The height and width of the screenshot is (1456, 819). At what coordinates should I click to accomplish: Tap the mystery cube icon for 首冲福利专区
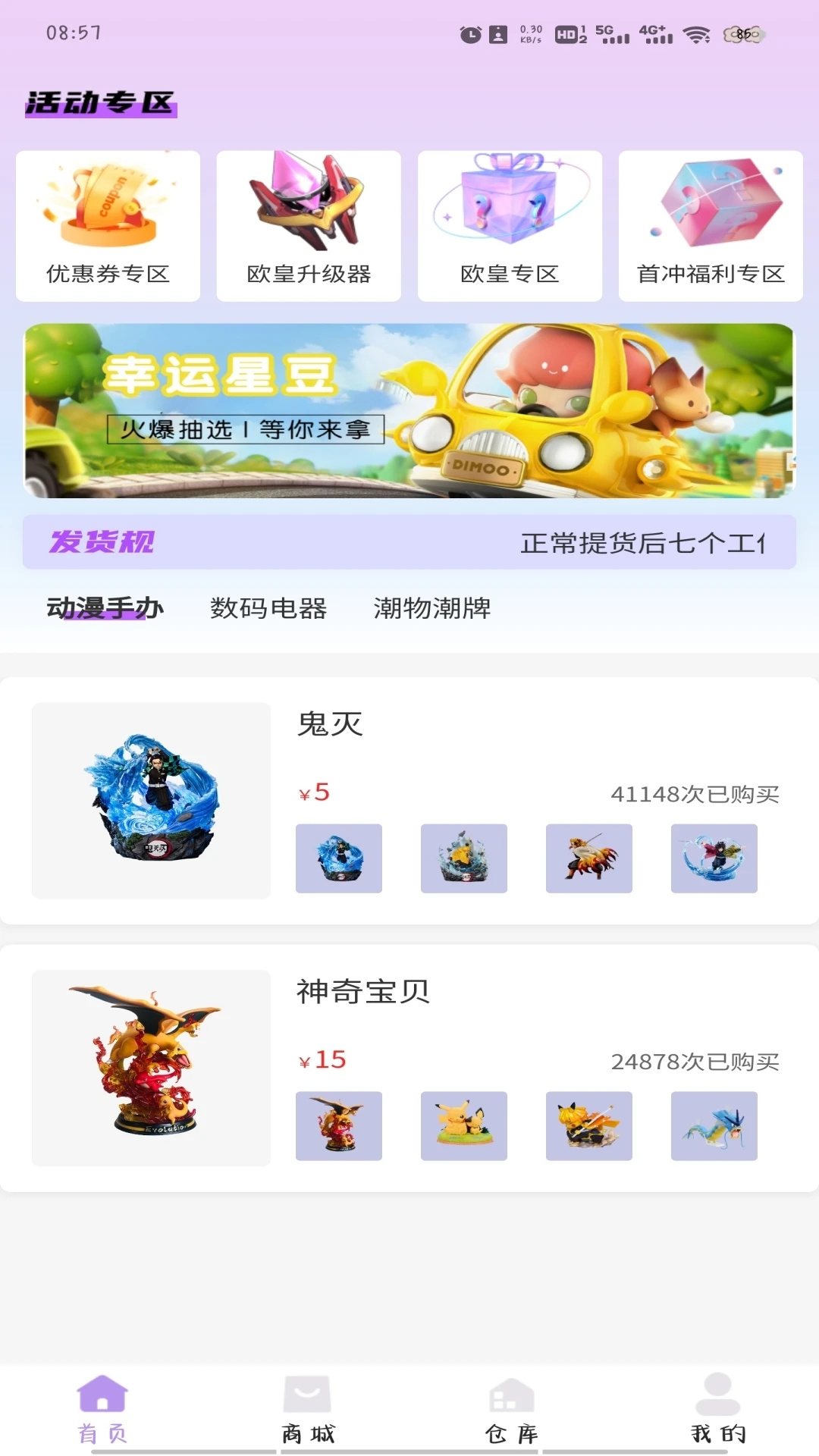click(711, 205)
